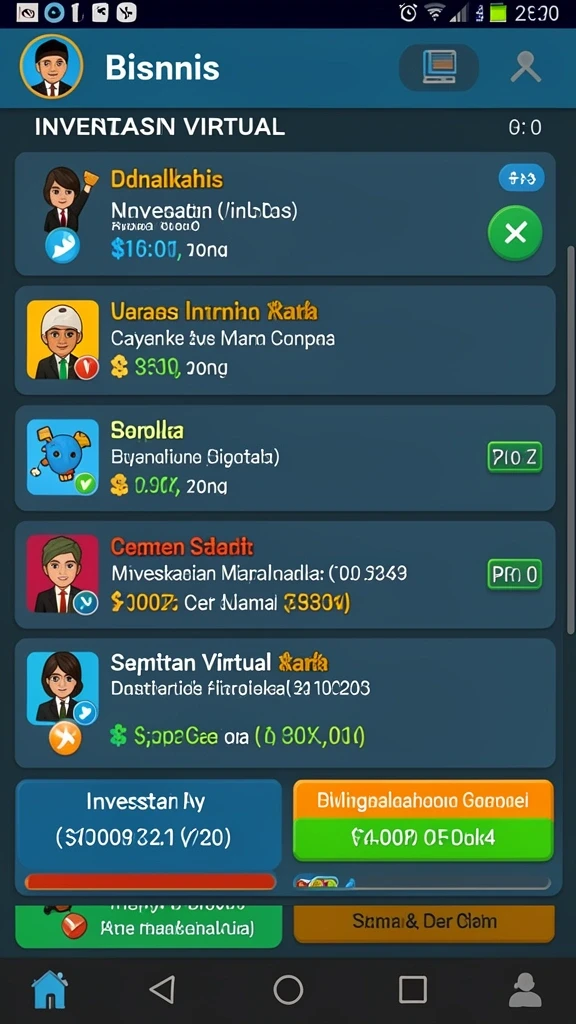Open the Semittan Virtual card

pos(285,703)
